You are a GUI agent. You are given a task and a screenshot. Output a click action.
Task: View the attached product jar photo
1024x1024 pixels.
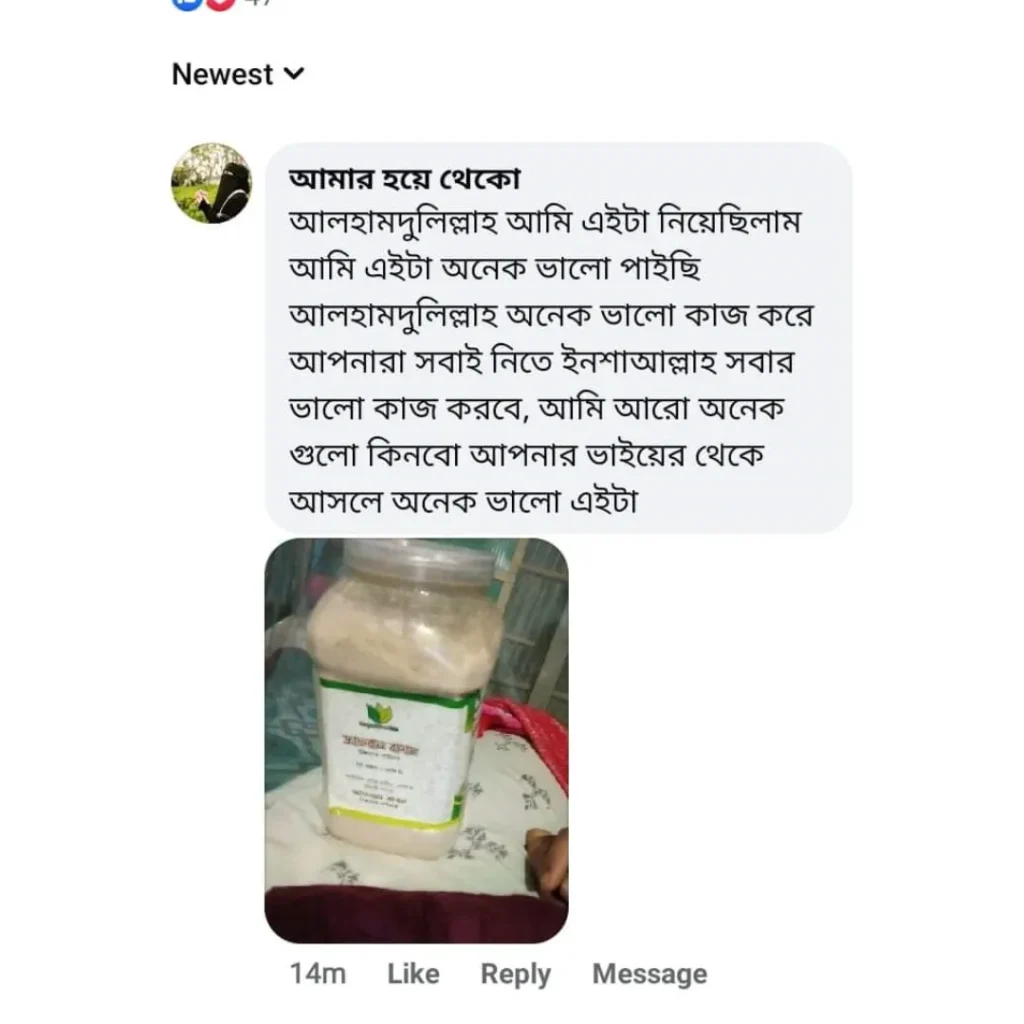(416, 740)
